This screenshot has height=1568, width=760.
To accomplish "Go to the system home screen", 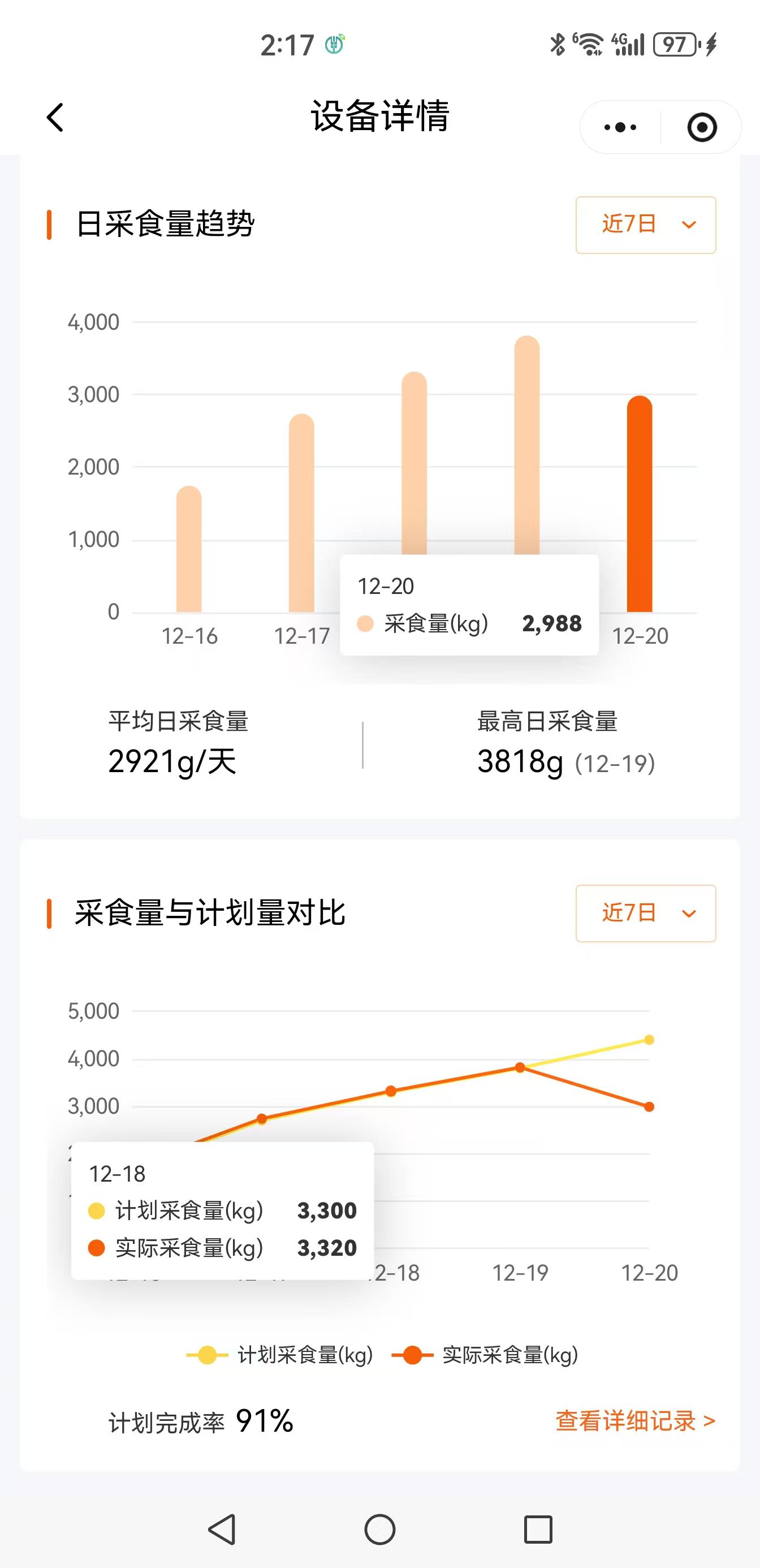I will (379, 1529).
